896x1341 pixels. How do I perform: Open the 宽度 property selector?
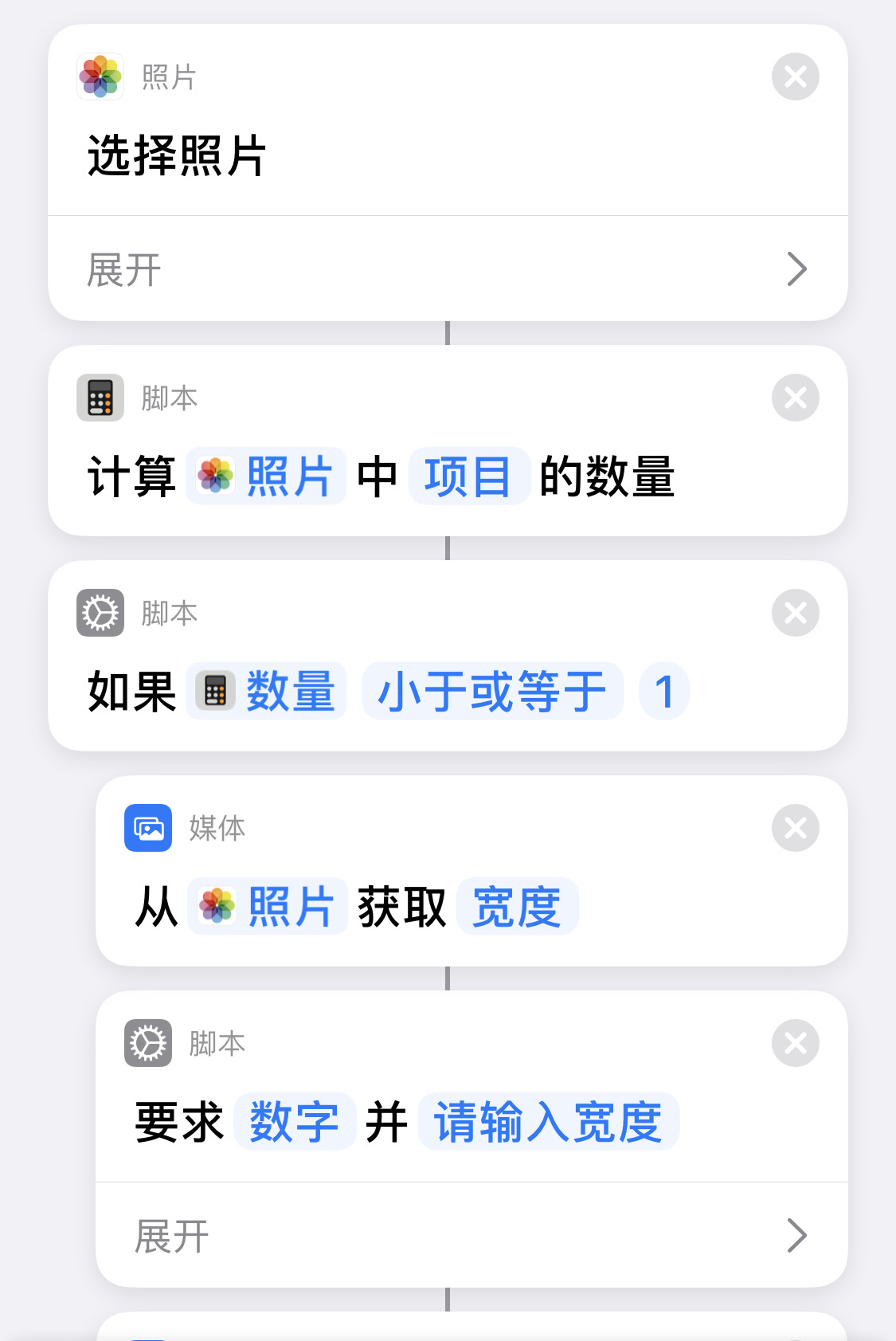coord(518,906)
